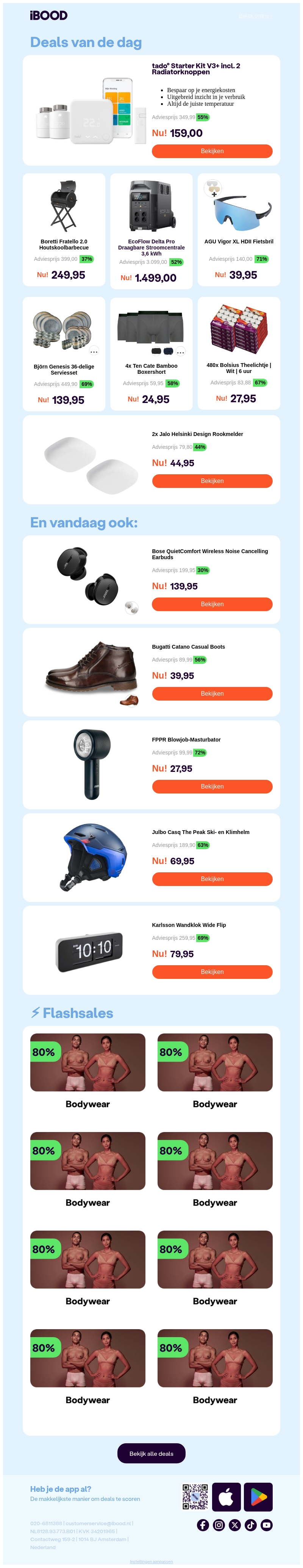Open the Boretti Fratello barbecue deal
Viewport: 303px width, 1568px height.
tap(64, 229)
